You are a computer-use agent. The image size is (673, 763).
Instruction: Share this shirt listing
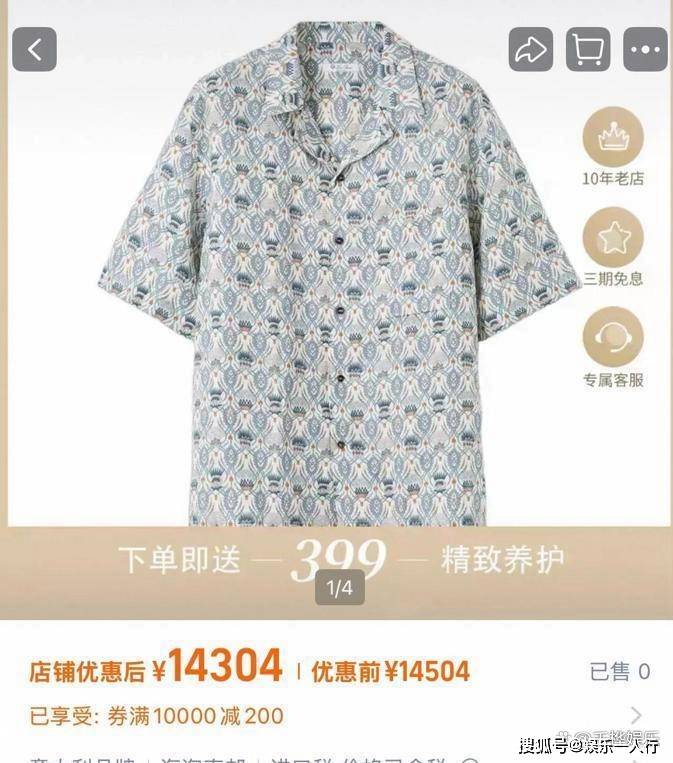point(531,49)
